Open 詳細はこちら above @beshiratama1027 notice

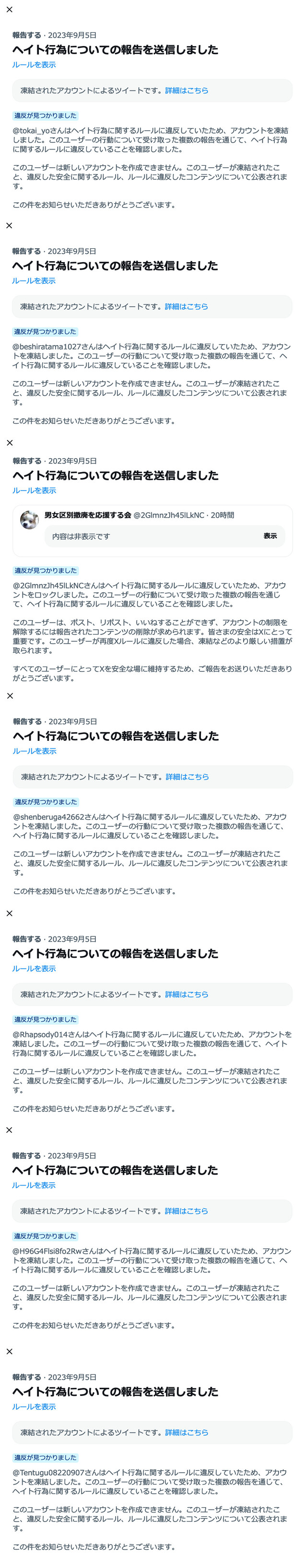point(187,306)
